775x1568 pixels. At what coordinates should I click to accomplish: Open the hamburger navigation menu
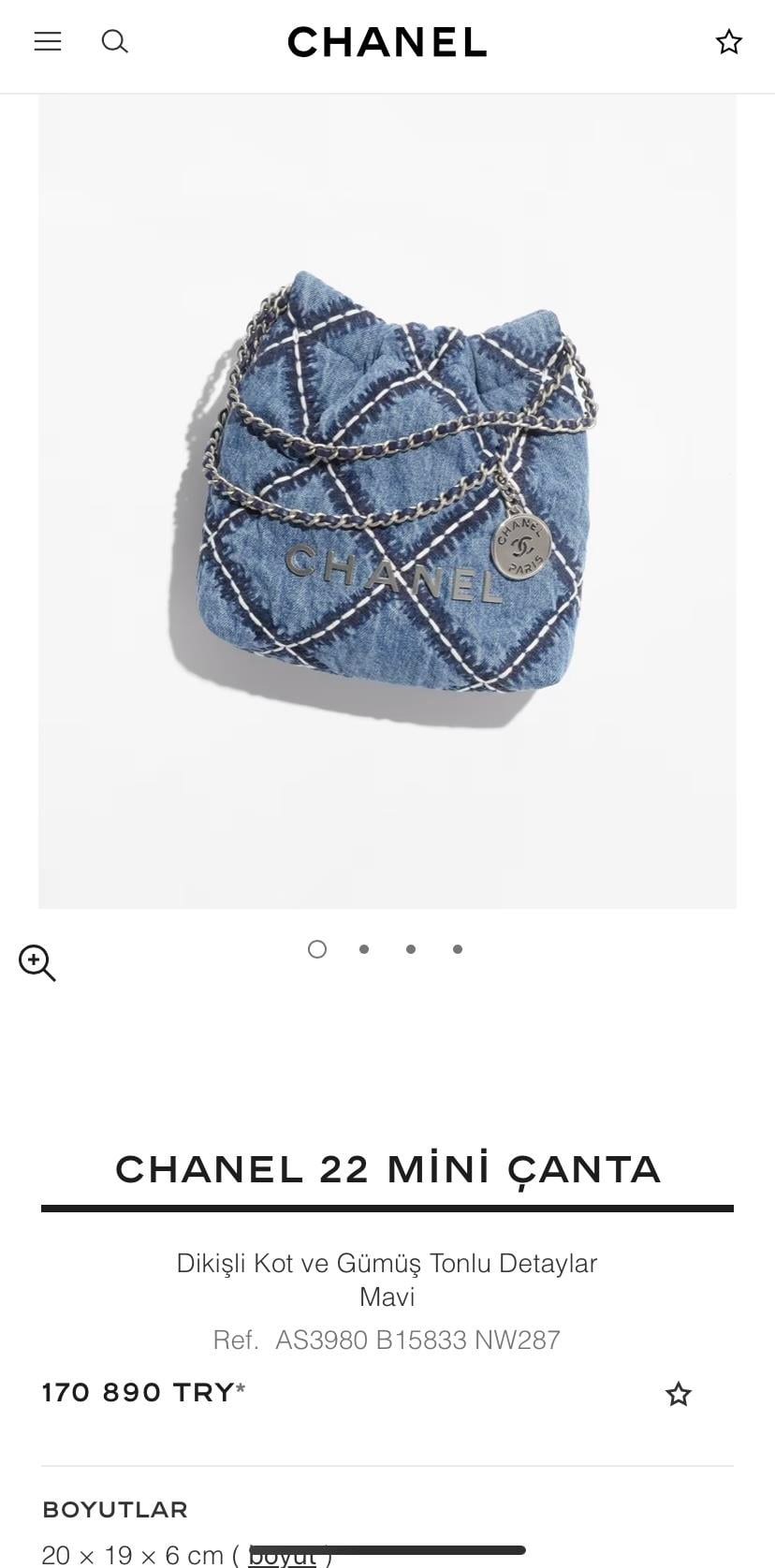coord(48,41)
